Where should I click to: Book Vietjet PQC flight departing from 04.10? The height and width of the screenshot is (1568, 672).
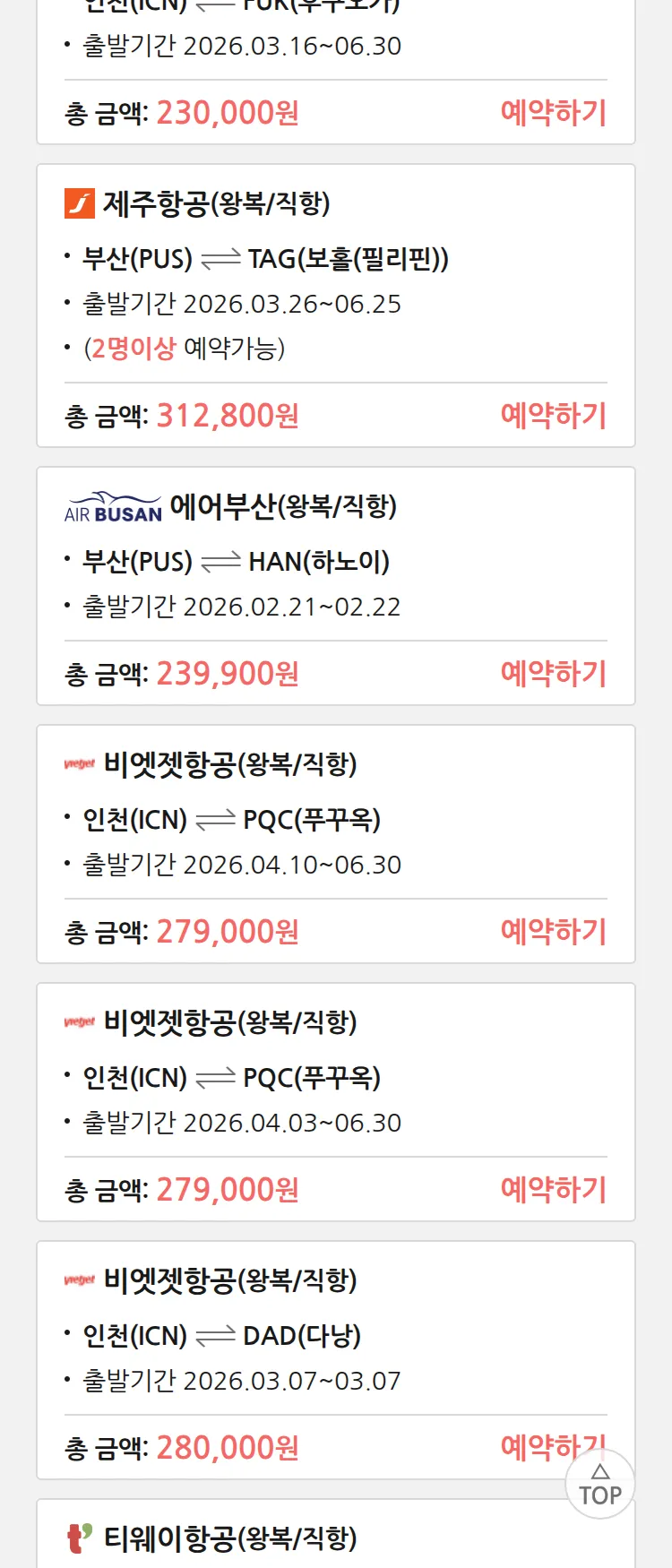553,932
